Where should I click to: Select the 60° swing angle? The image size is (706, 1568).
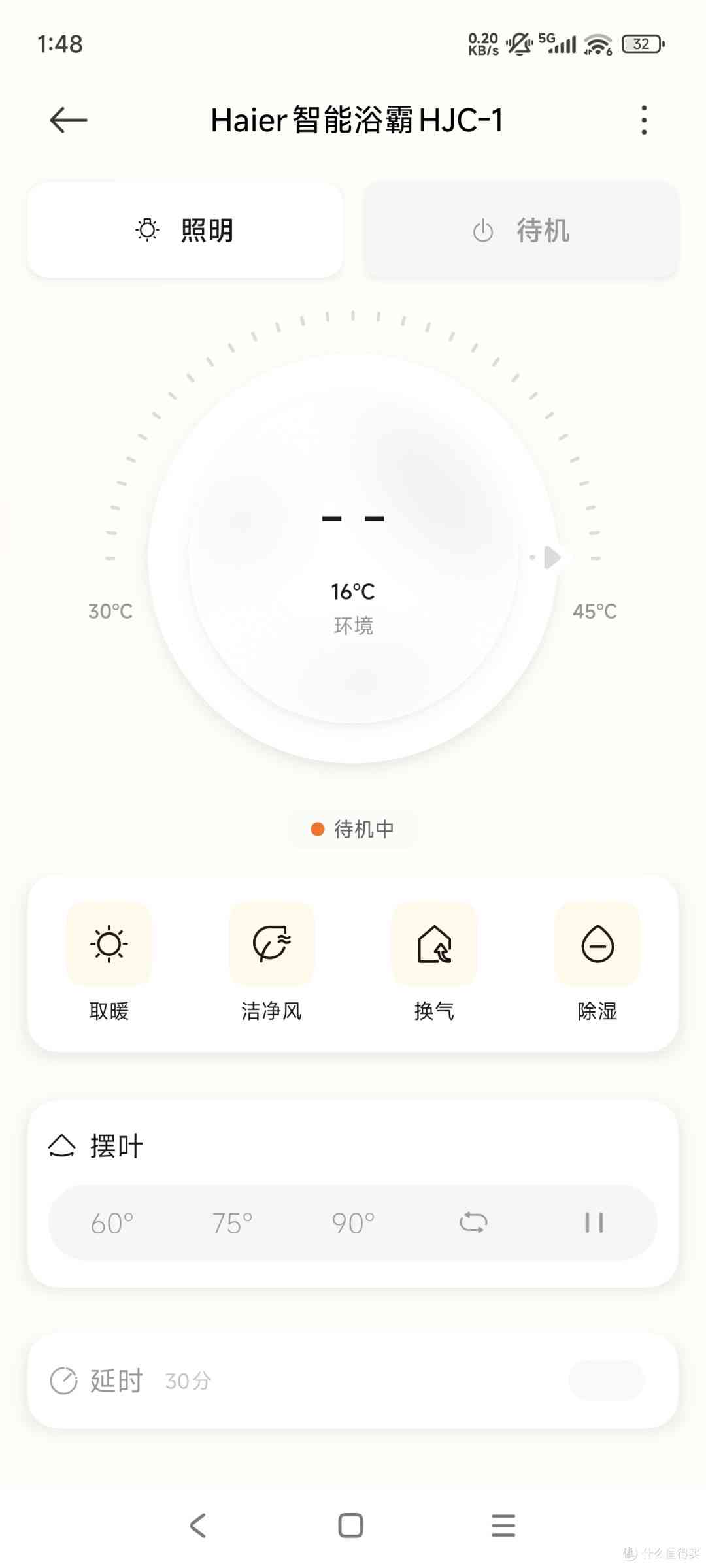tap(112, 1220)
